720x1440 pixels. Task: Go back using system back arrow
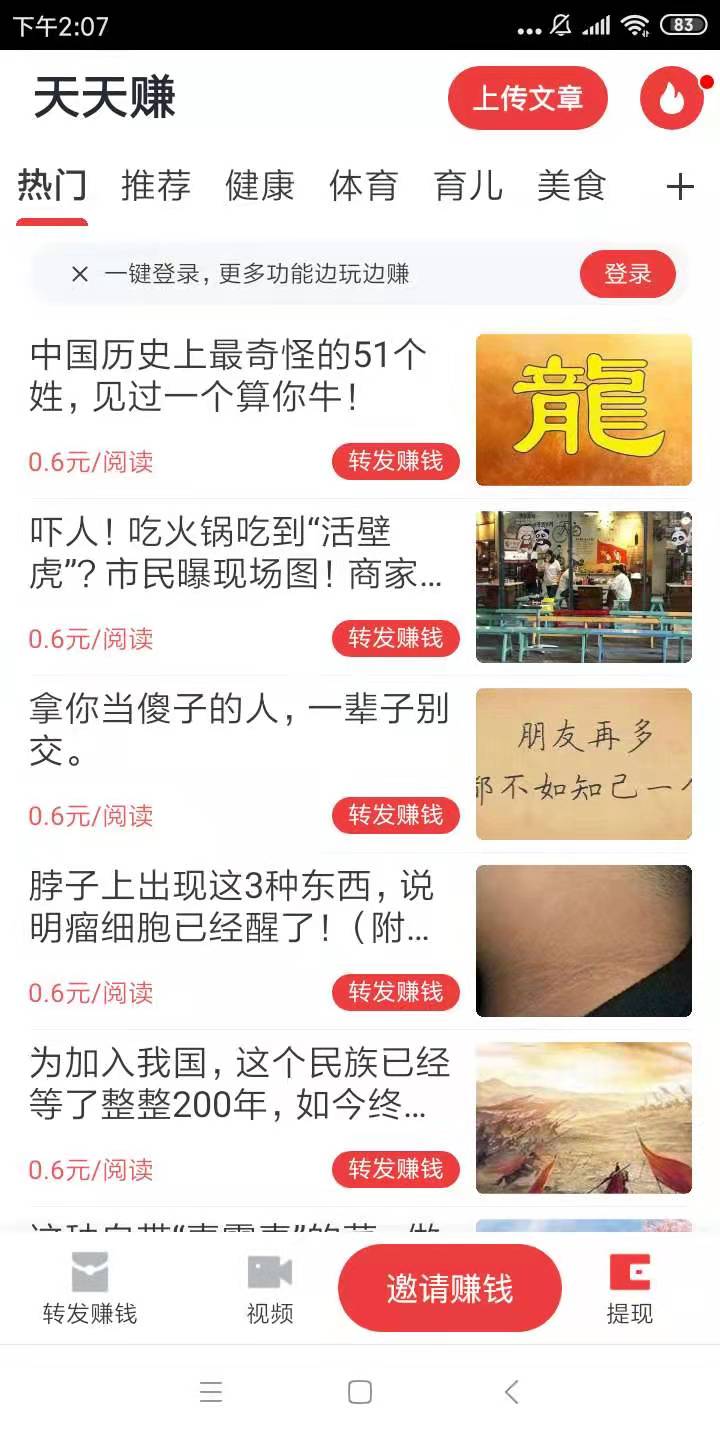[x=511, y=1392]
